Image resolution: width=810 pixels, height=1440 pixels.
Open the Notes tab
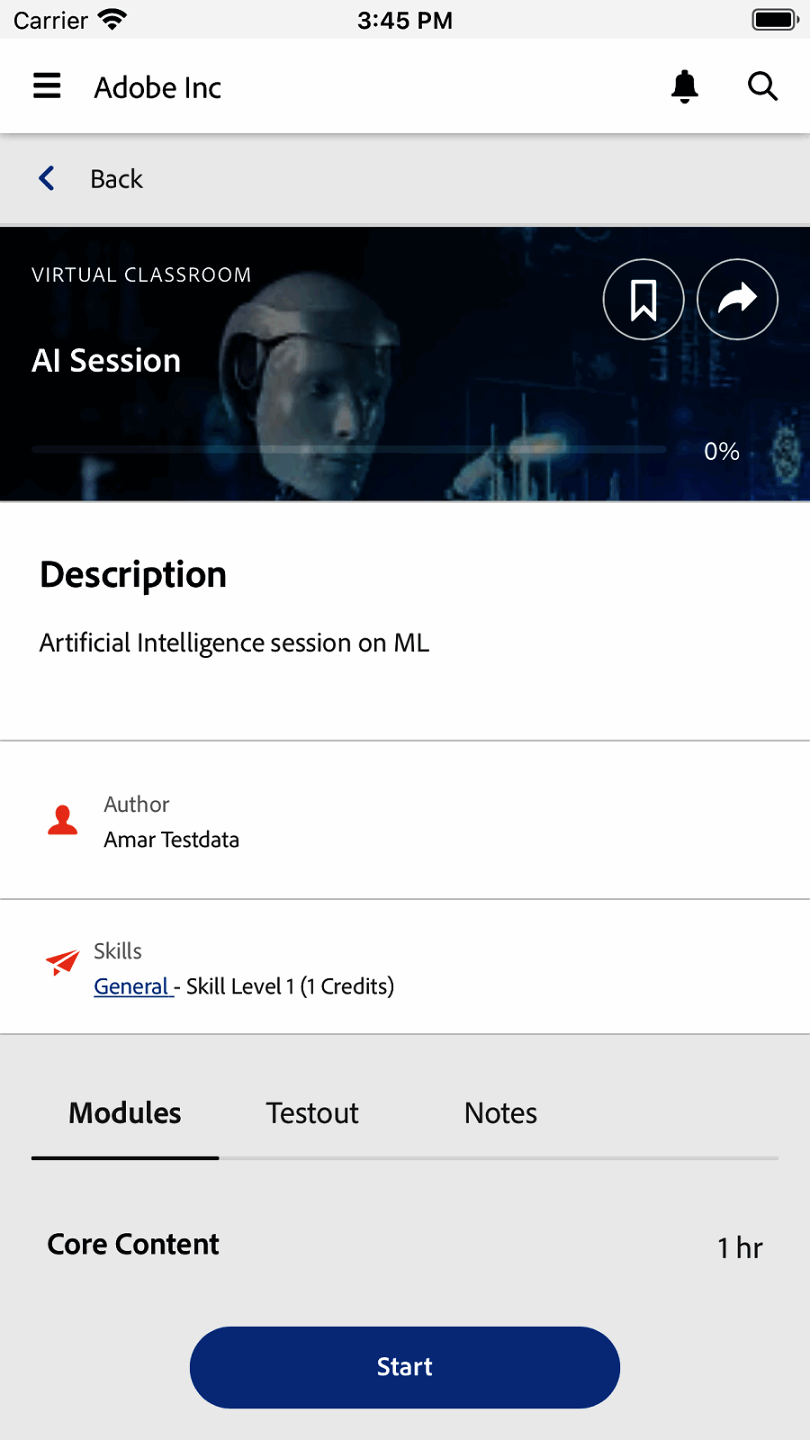click(x=500, y=1112)
